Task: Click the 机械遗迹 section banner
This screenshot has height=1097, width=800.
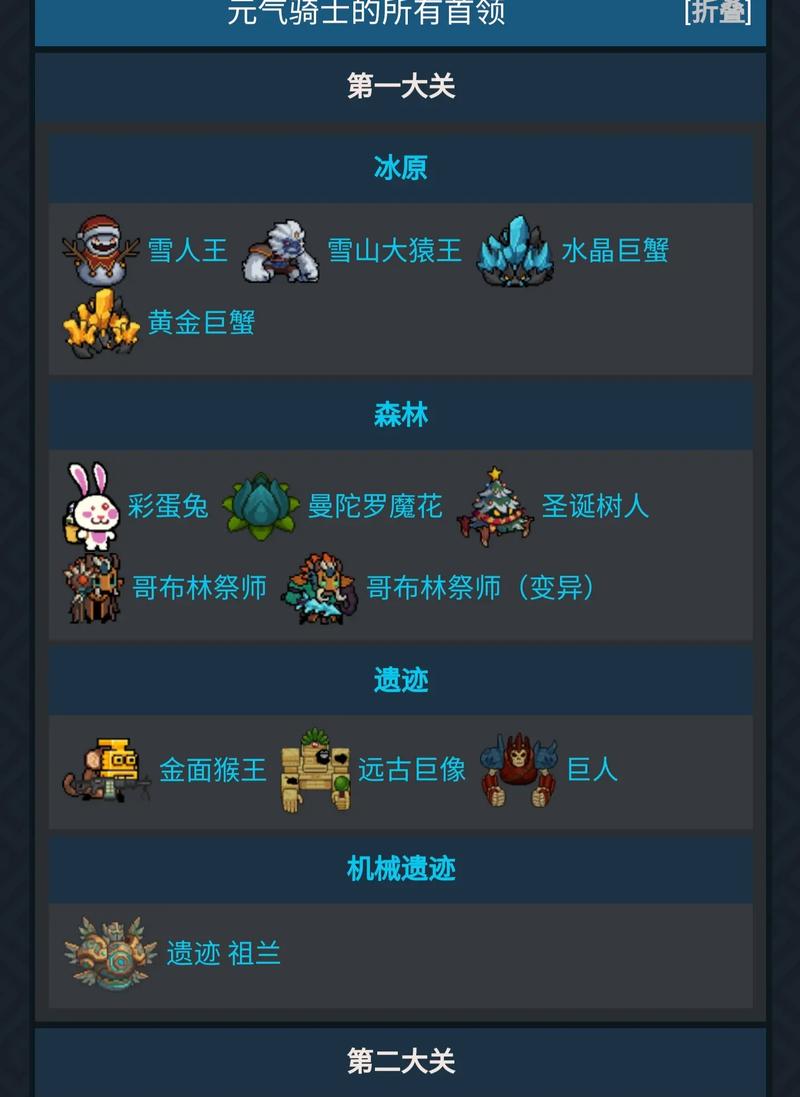Action: tap(400, 868)
